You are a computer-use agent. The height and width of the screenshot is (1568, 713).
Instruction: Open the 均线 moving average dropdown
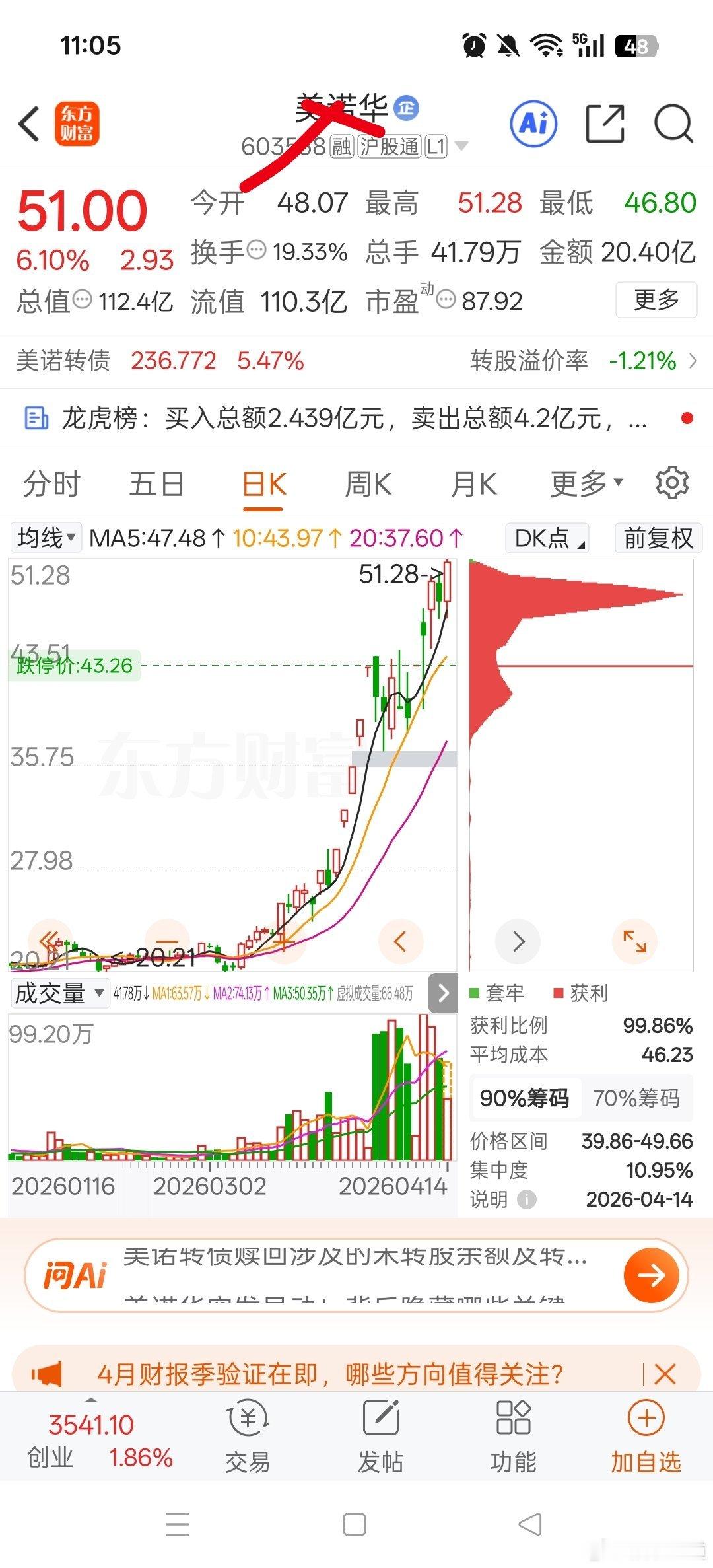click(x=45, y=538)
